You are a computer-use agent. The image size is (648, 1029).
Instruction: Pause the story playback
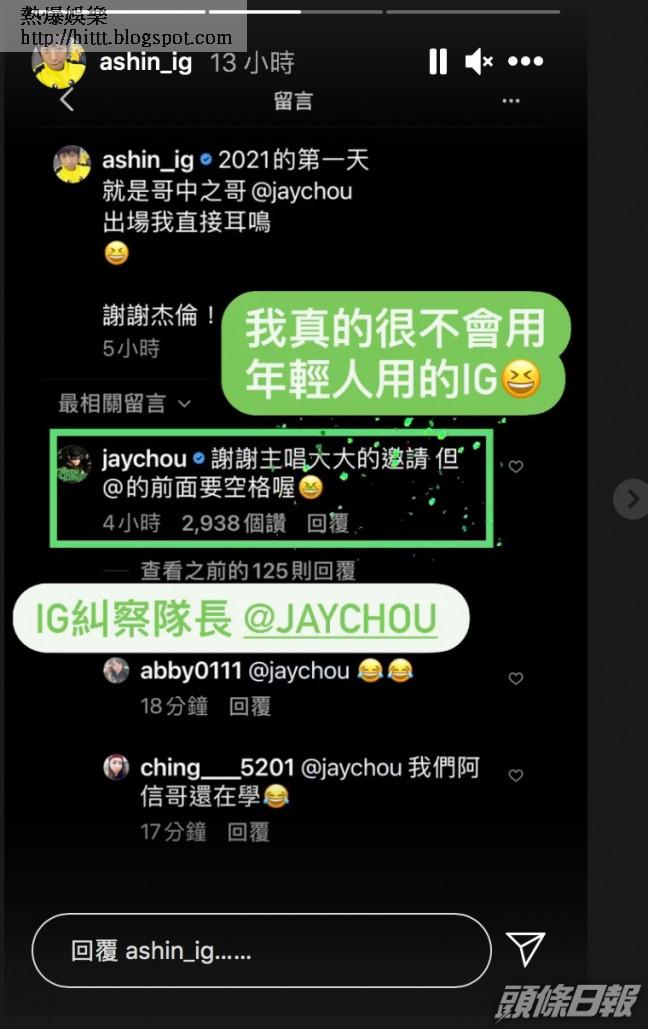pos(438,62)
